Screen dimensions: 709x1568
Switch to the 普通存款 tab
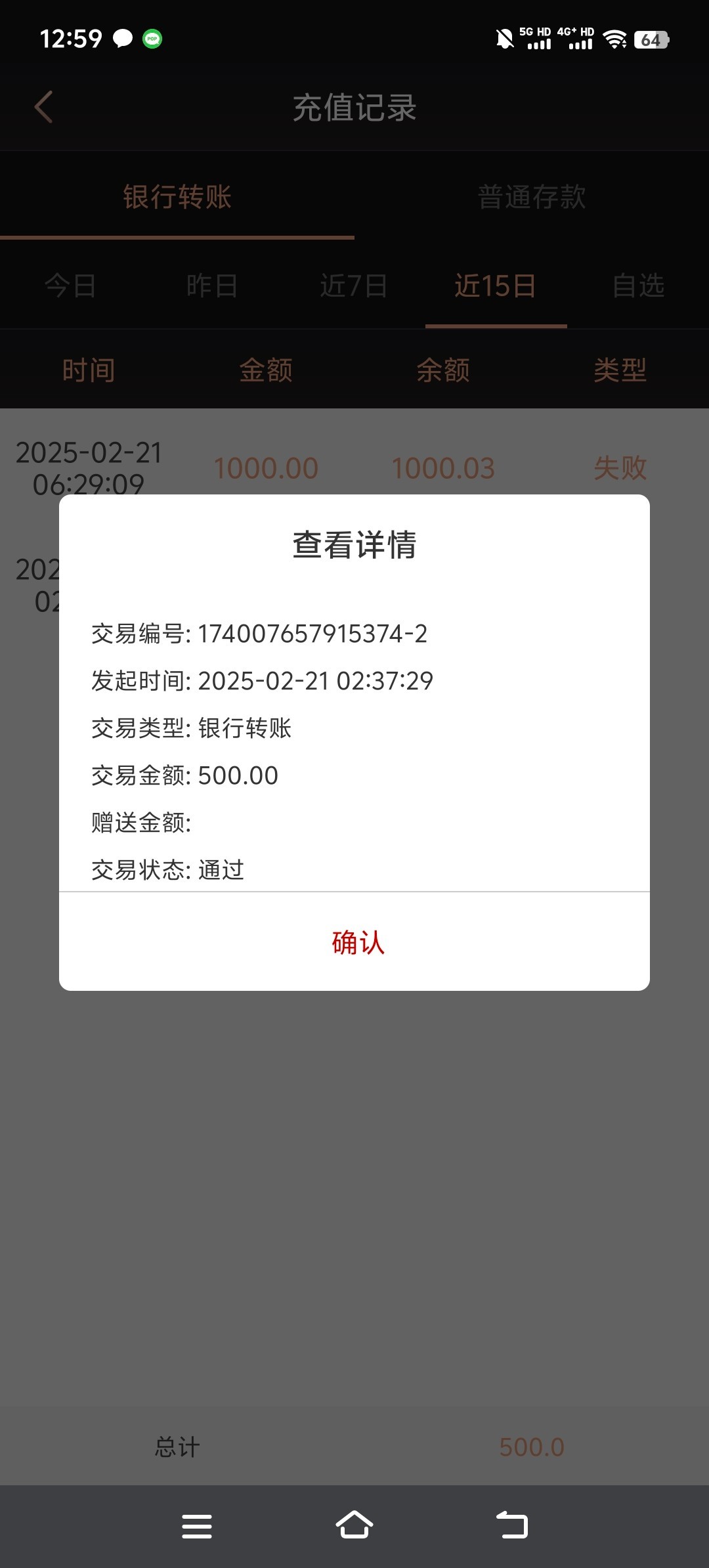coord(532,196)
